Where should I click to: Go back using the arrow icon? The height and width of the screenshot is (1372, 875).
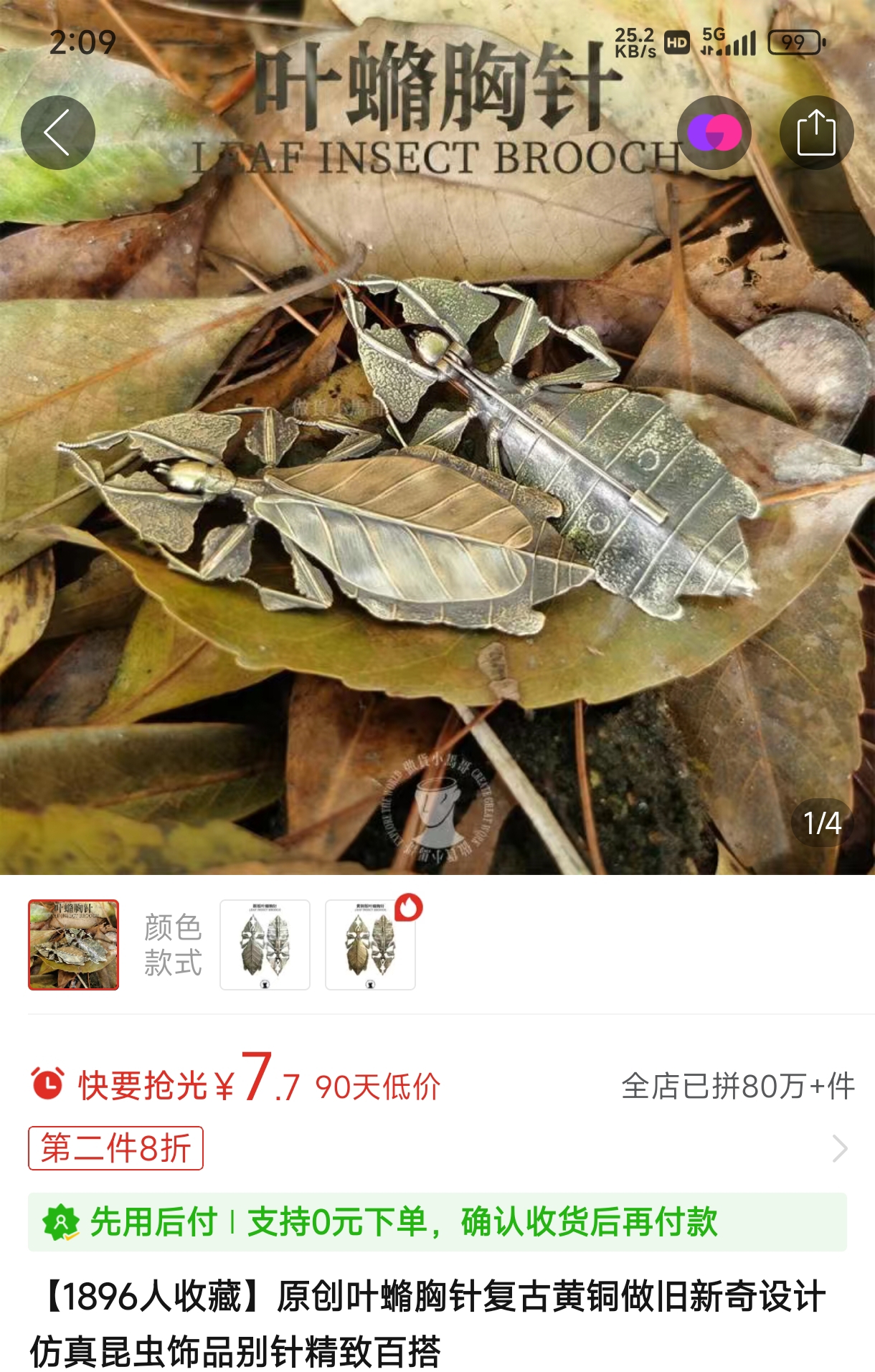[57, 133]
